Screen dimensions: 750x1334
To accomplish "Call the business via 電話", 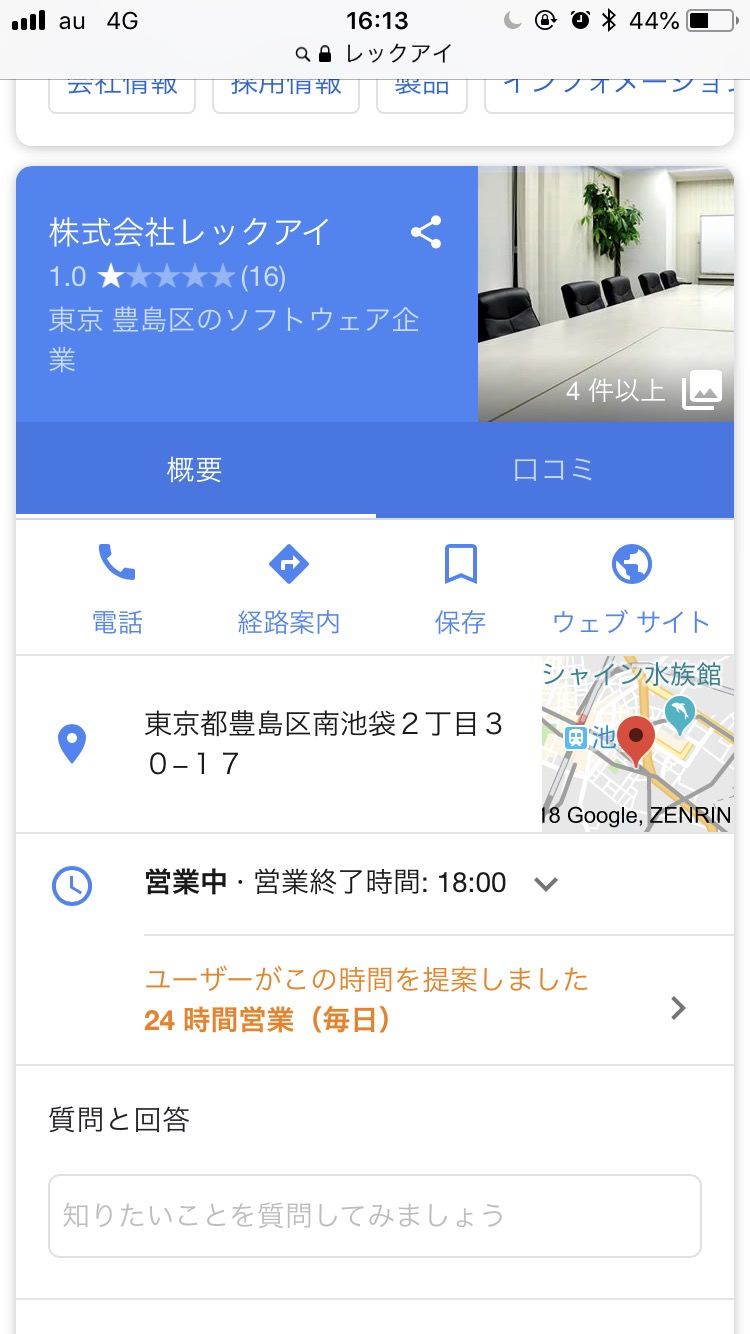I will (x=117, y=588).
